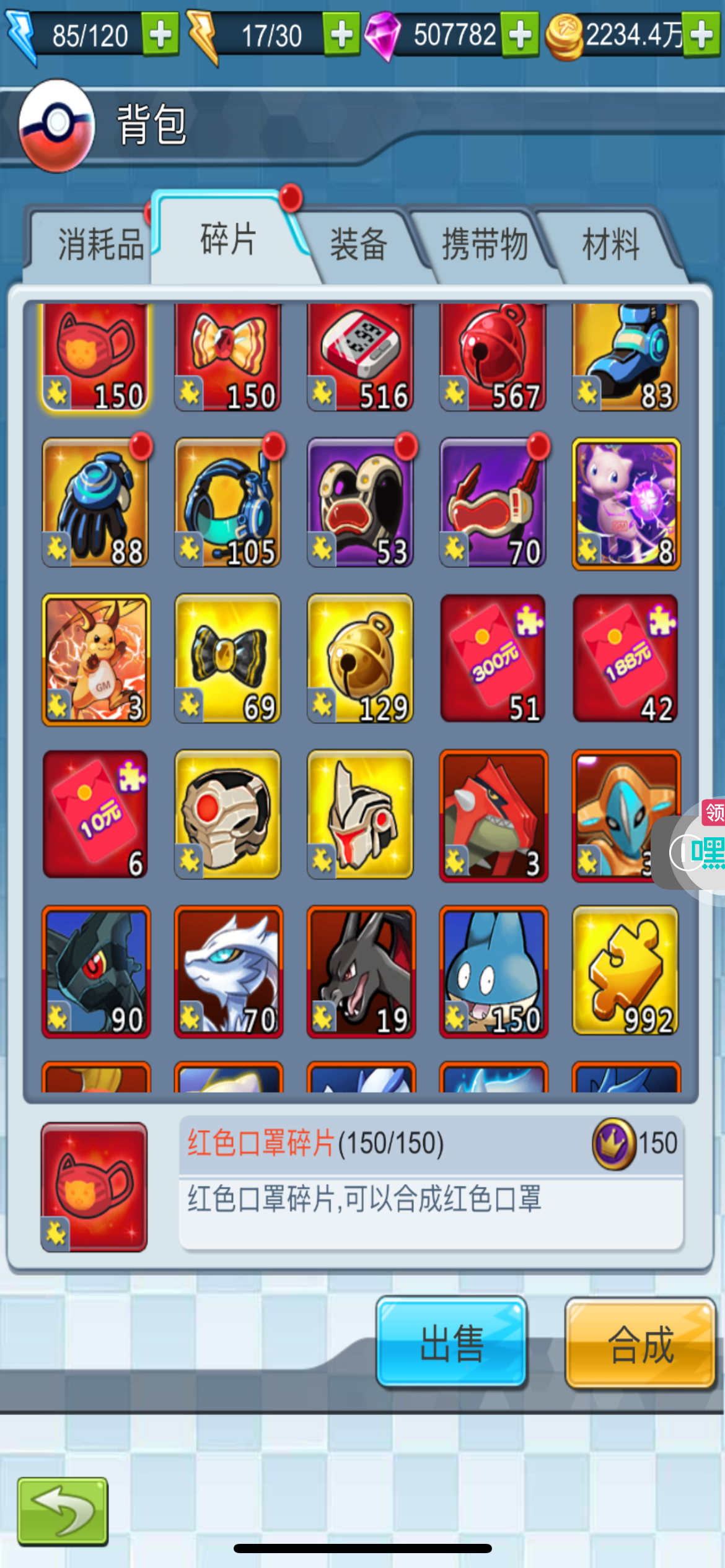
Task: Open the 装备 tab
Action: click(359, 245)
